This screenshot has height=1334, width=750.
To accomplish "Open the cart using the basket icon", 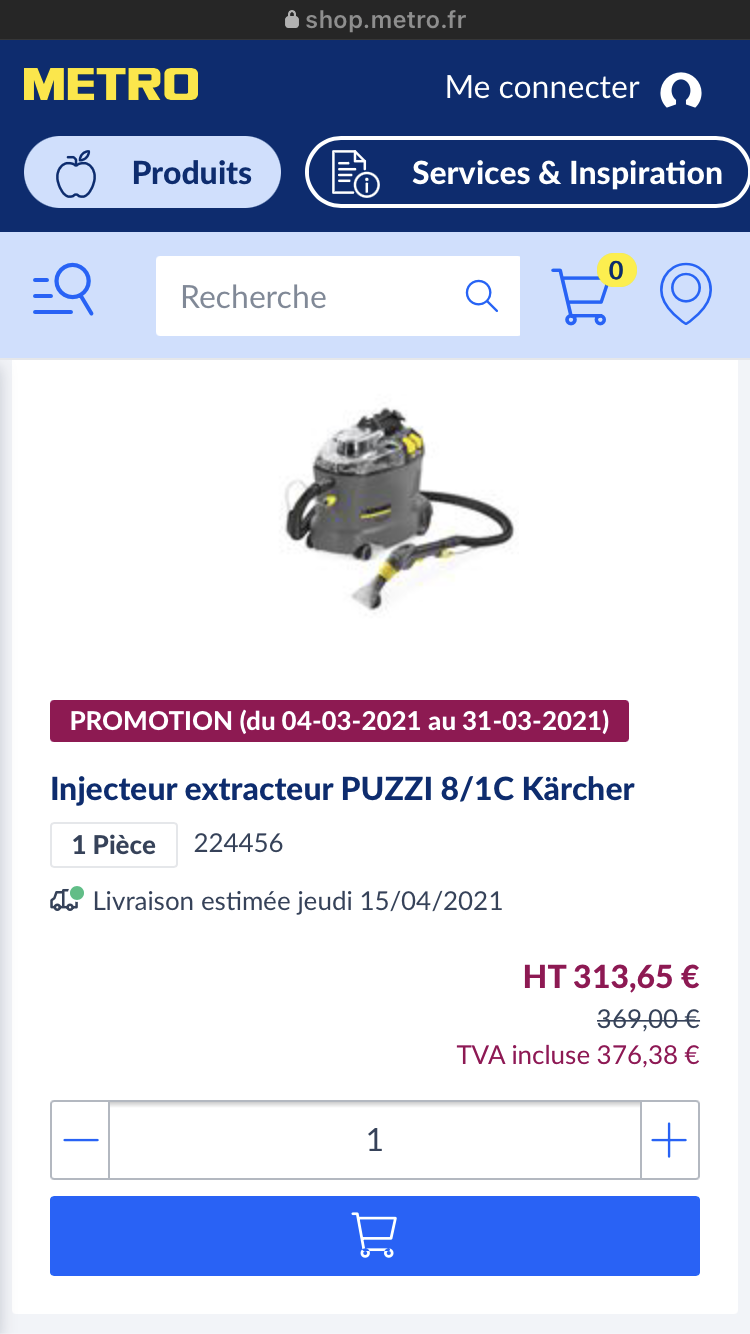I will pyautogui.click(x=585, y=295).
